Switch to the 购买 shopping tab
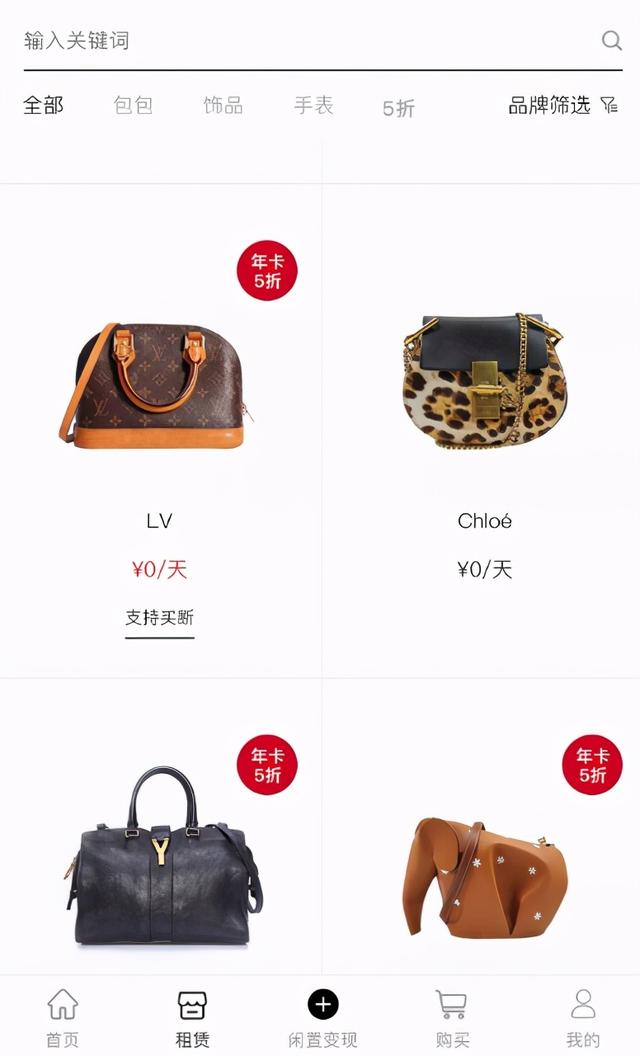This screenshot has width=640, height=1056. click(x=452, y=1016)
